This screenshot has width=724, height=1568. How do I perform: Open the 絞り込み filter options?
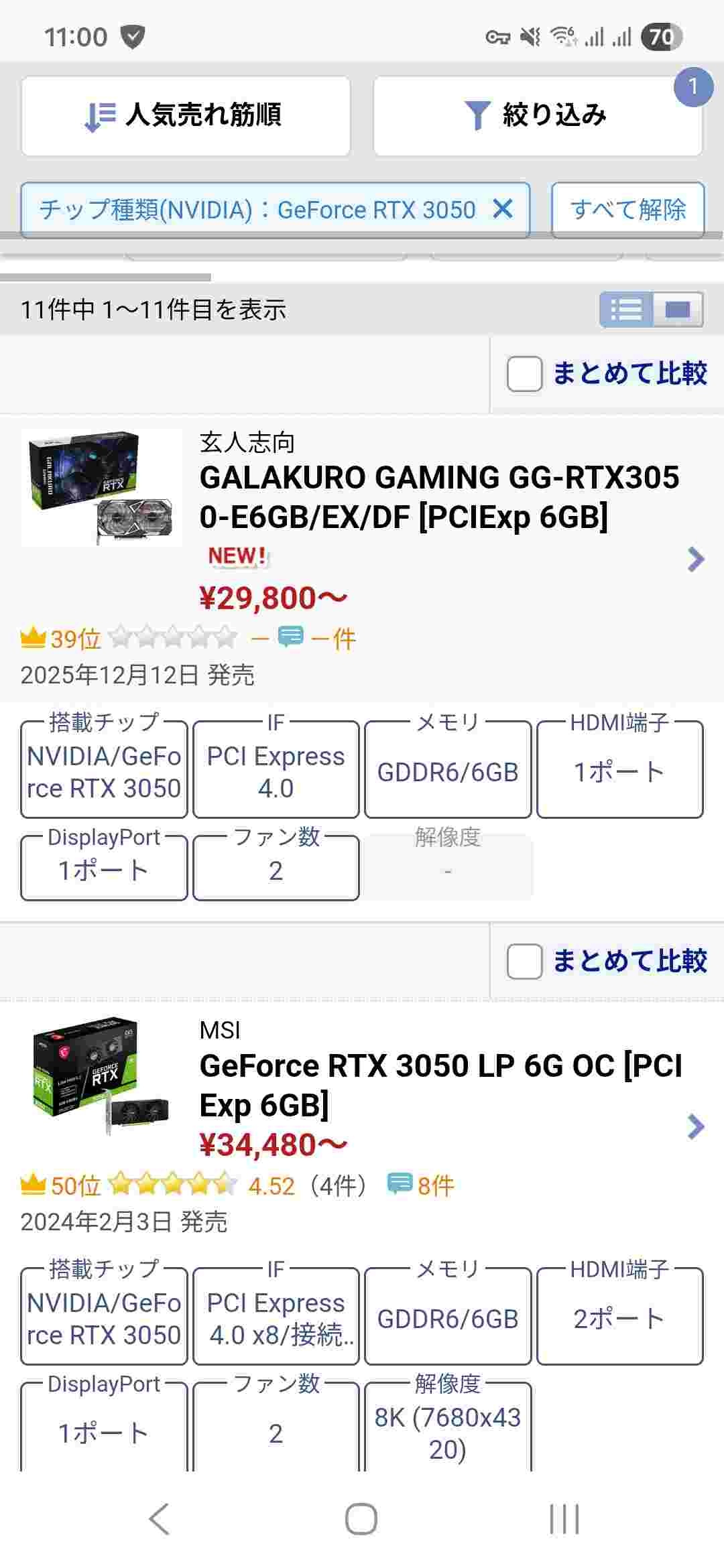pos(537,115)
